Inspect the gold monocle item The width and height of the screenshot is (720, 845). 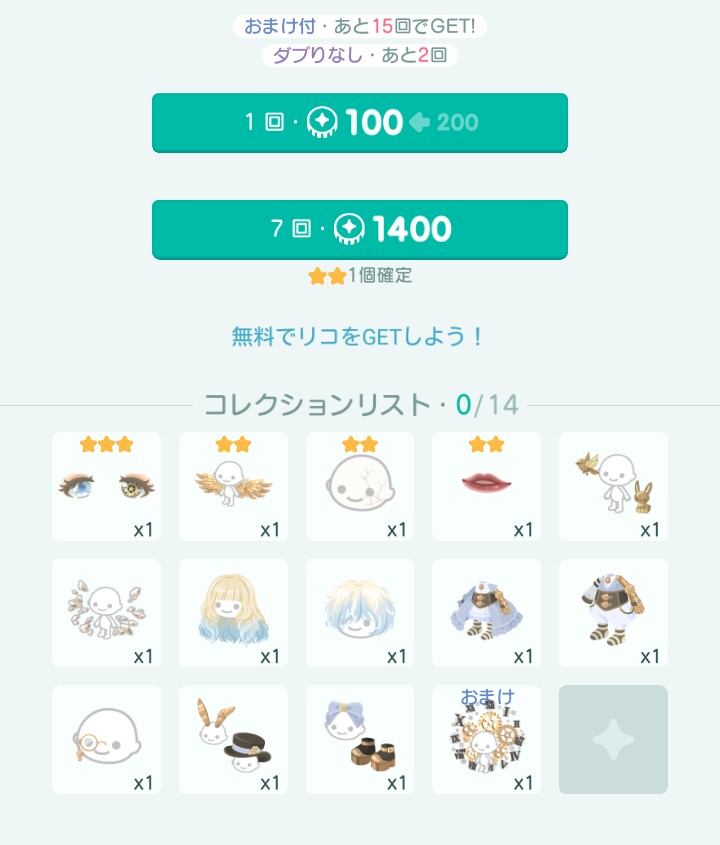[106, 740]
